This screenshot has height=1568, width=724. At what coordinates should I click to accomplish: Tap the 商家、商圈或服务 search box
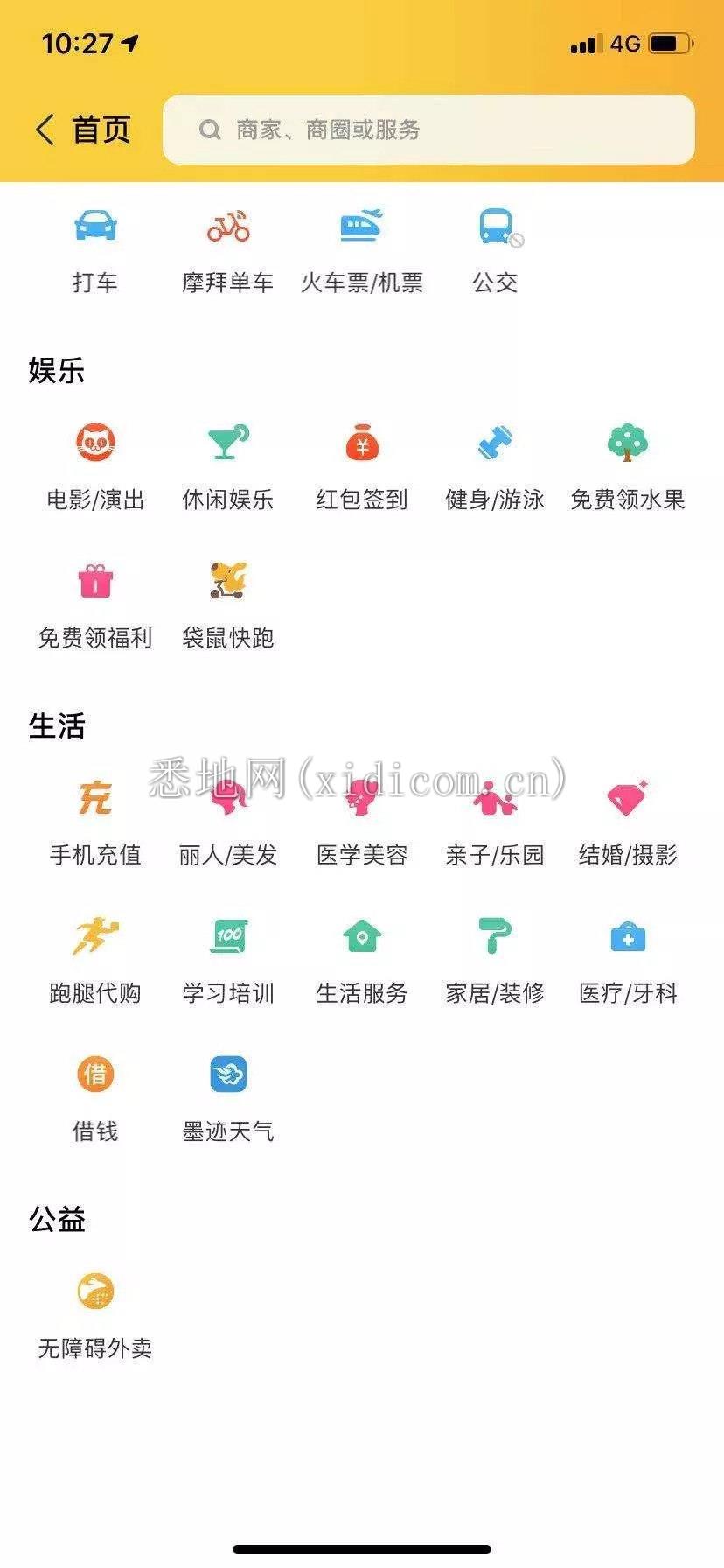tap(428, 129)
